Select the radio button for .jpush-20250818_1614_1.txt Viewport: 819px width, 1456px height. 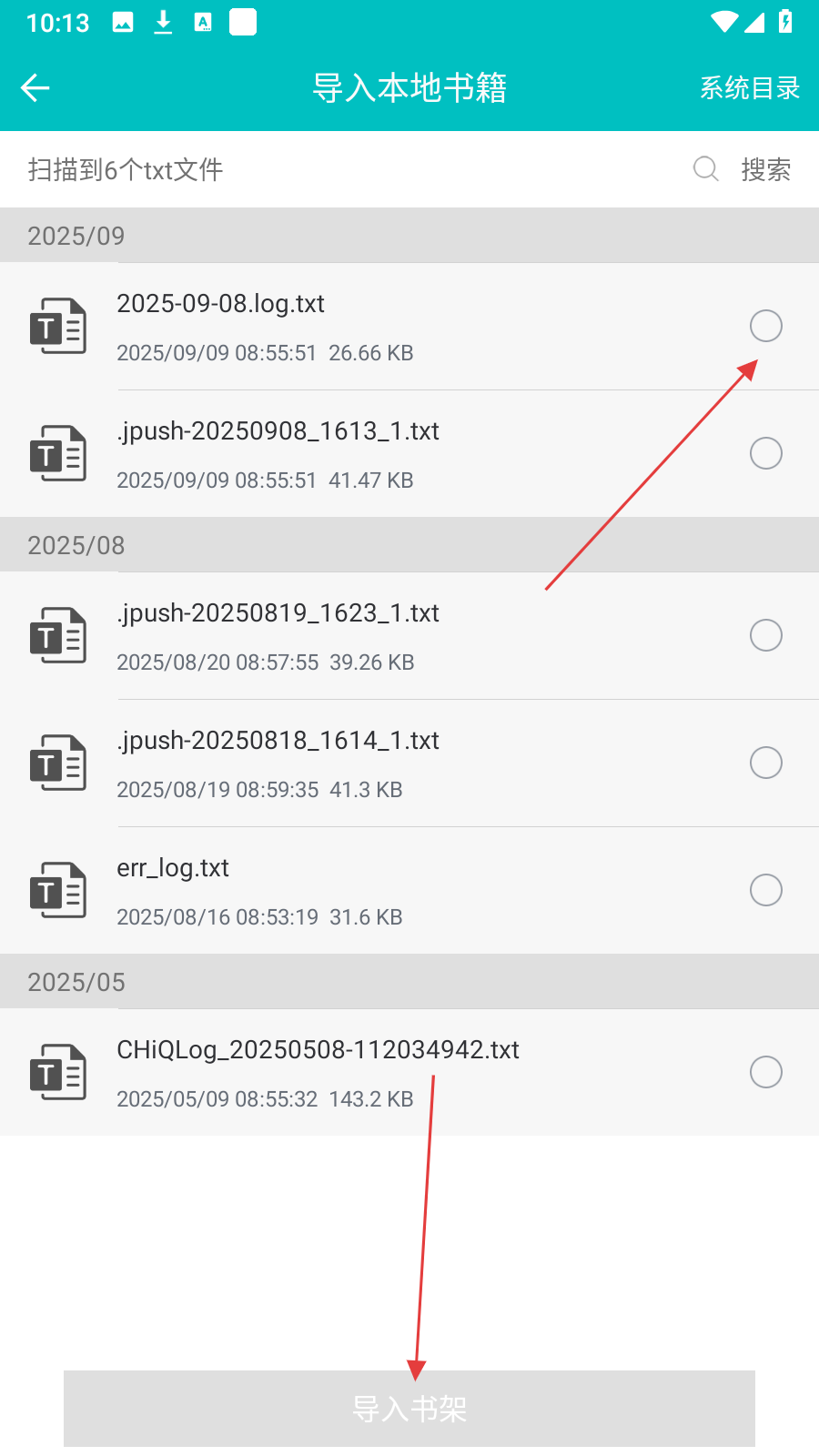(765, 763)
